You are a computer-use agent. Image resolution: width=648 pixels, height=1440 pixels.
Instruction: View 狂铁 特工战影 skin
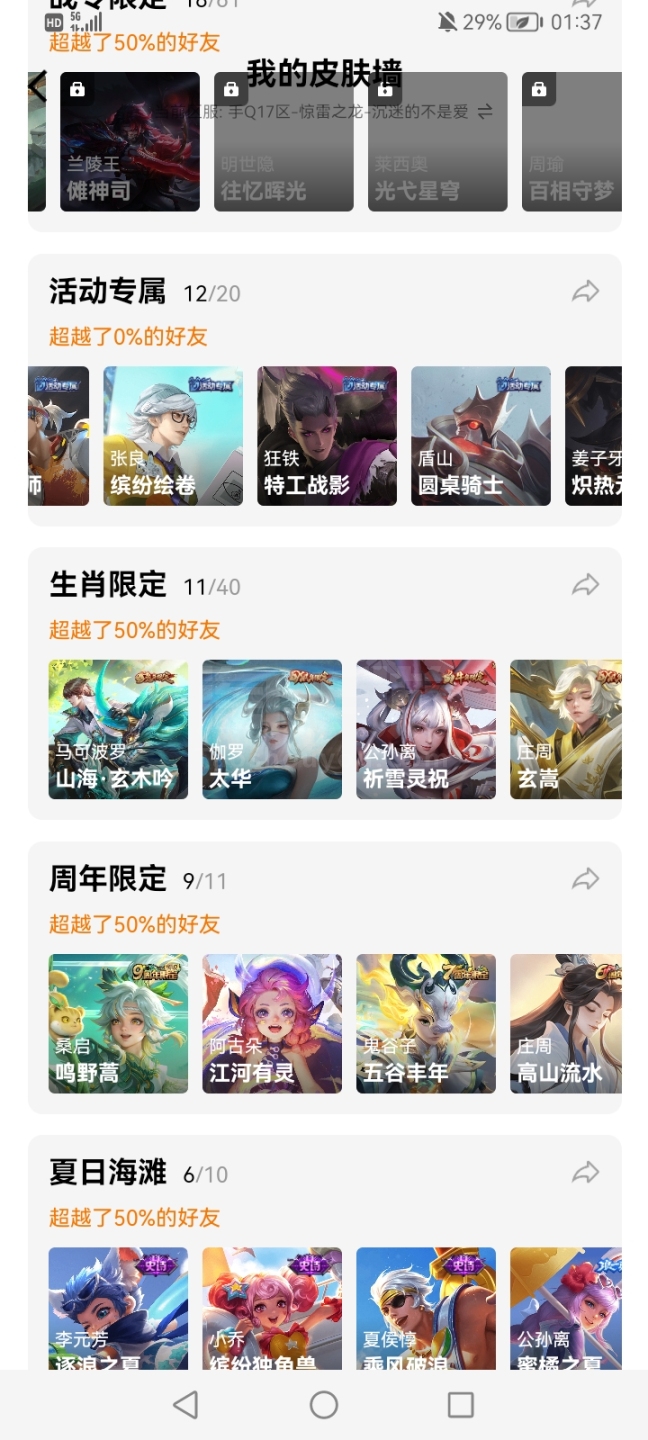(327, 435)
